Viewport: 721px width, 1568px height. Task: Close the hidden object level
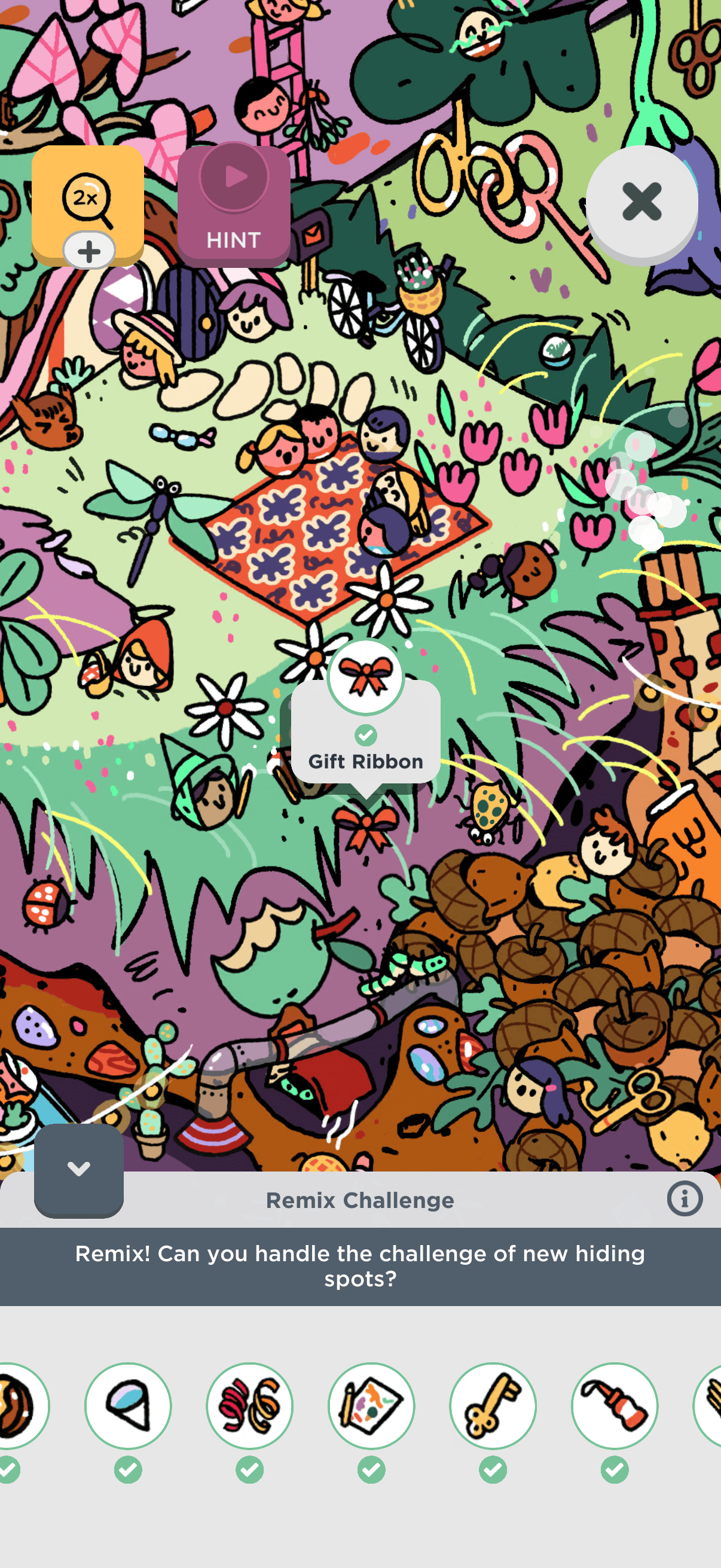click(641, 202)
